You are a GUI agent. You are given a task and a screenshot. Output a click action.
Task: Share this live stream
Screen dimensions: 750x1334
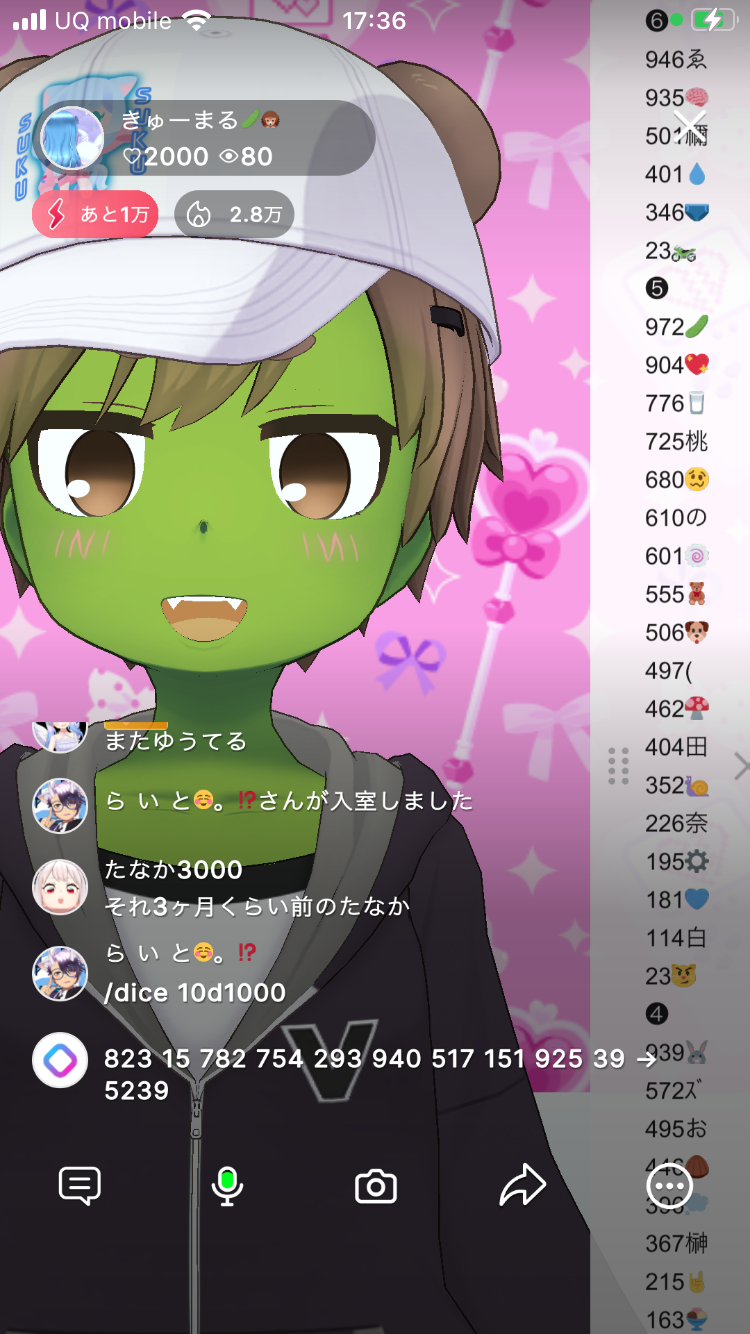tap(522, 1186)
